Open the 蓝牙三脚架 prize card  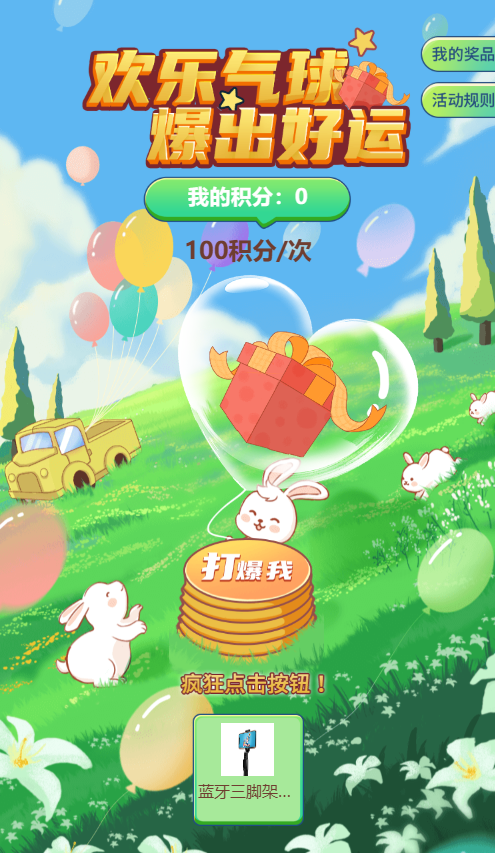point(248,769)
